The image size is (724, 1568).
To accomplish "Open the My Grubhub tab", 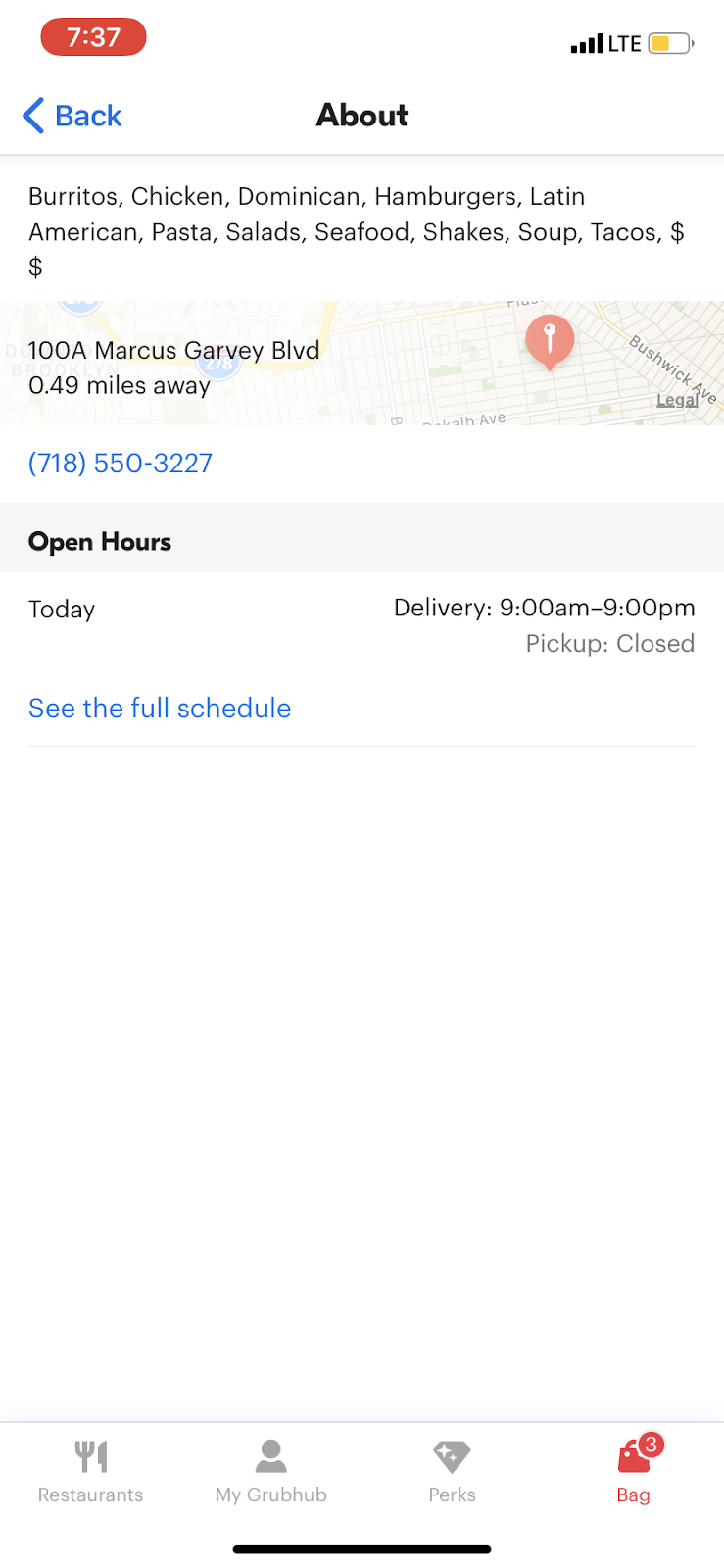I will 271,1470.
